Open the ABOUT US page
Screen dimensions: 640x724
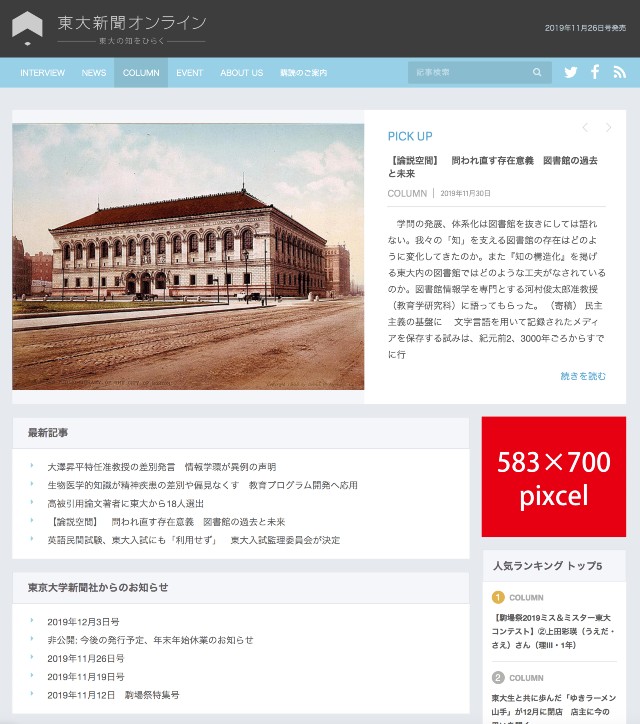(241, 73)
